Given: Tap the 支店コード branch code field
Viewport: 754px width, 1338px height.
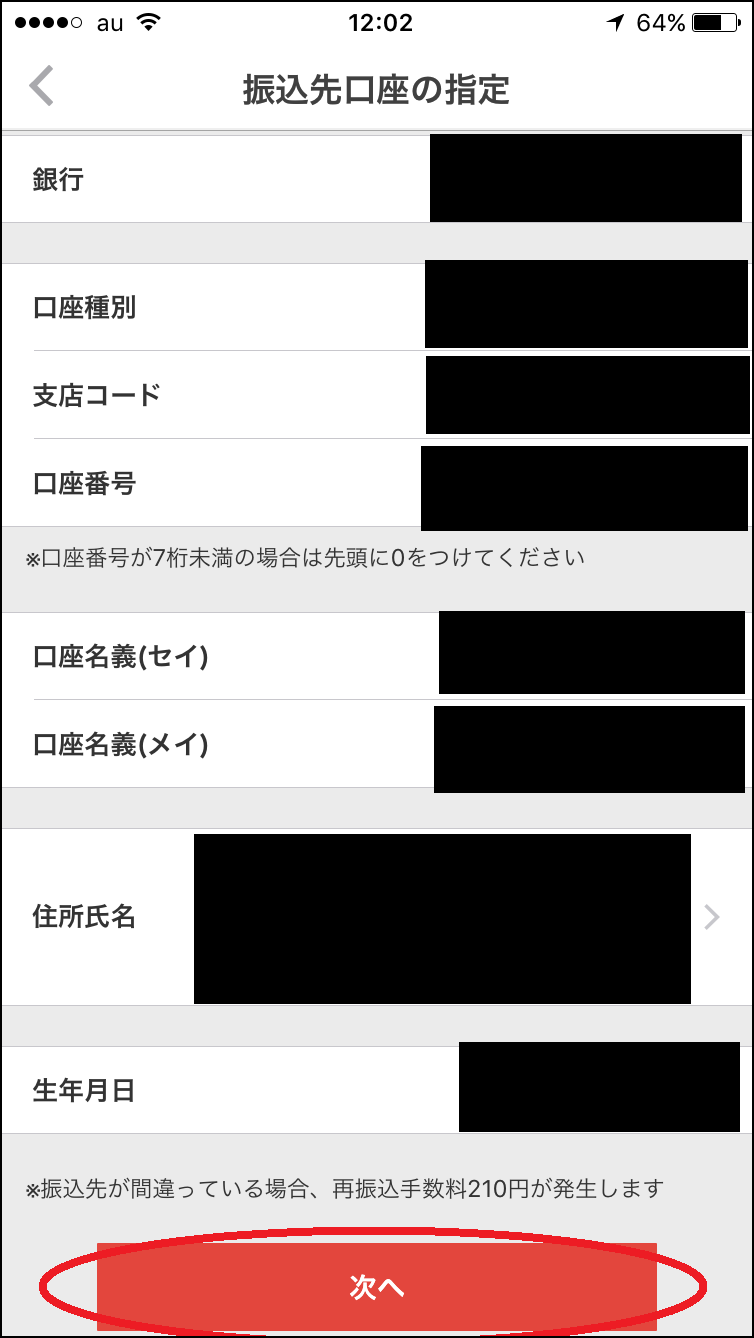Looking at the screenshot, I should [377, 395].
